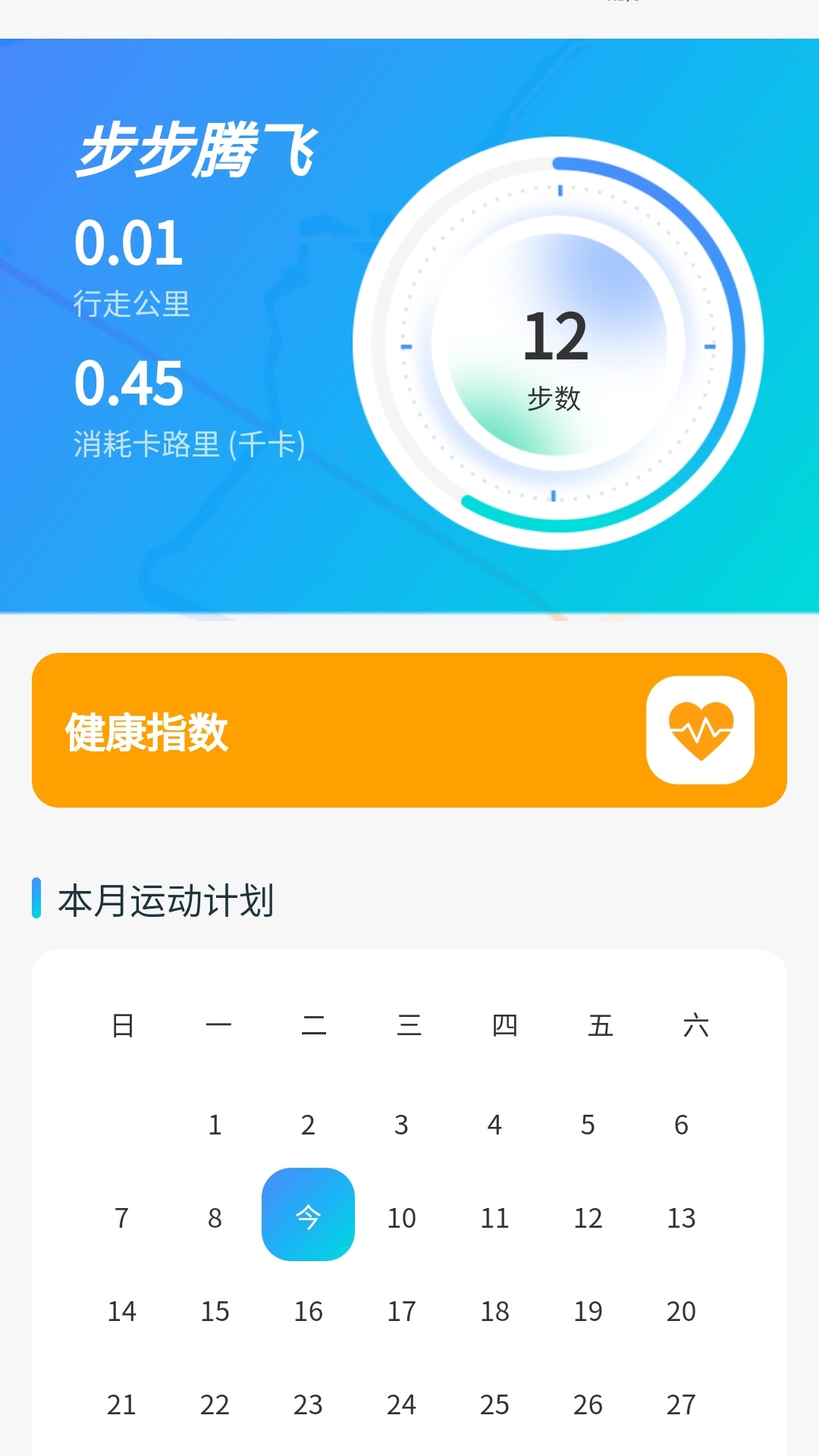
Task: Select day 10 in the calendar
Action: (x=401, y=1218)
